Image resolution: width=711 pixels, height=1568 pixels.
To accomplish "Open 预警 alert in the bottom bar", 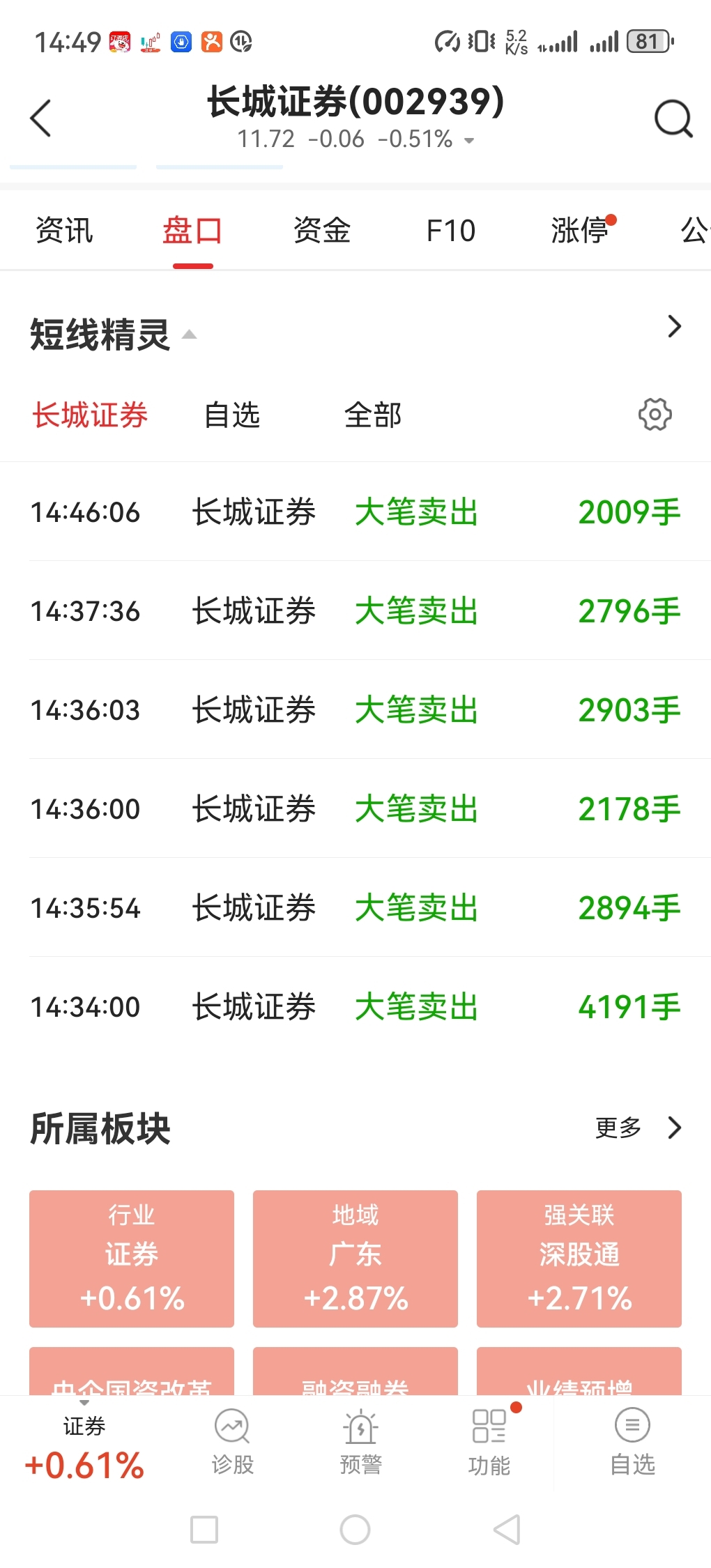I will tap(360, 1441).
